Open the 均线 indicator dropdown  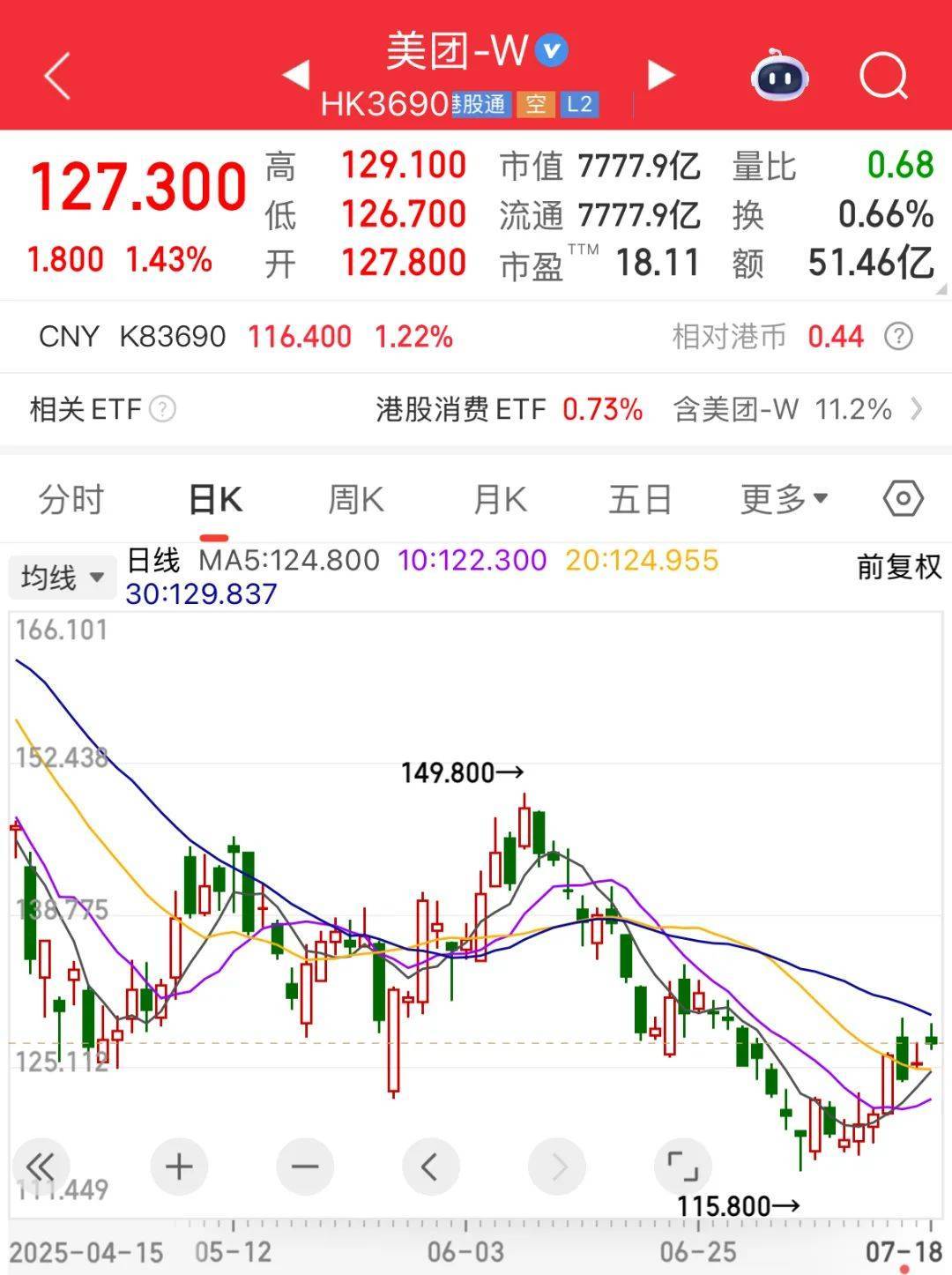click(x=62, y=576)
